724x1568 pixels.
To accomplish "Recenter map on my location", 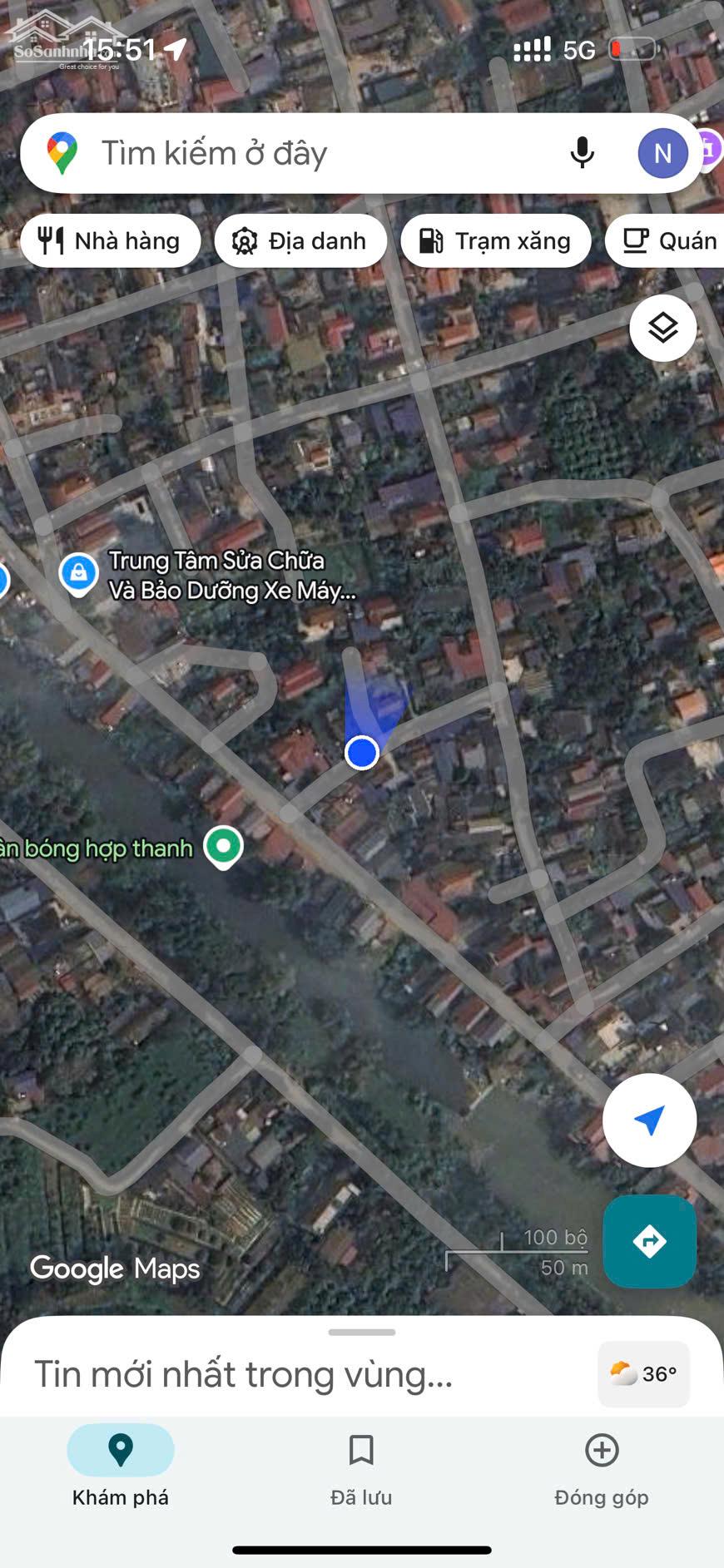I will point(649,1120).
